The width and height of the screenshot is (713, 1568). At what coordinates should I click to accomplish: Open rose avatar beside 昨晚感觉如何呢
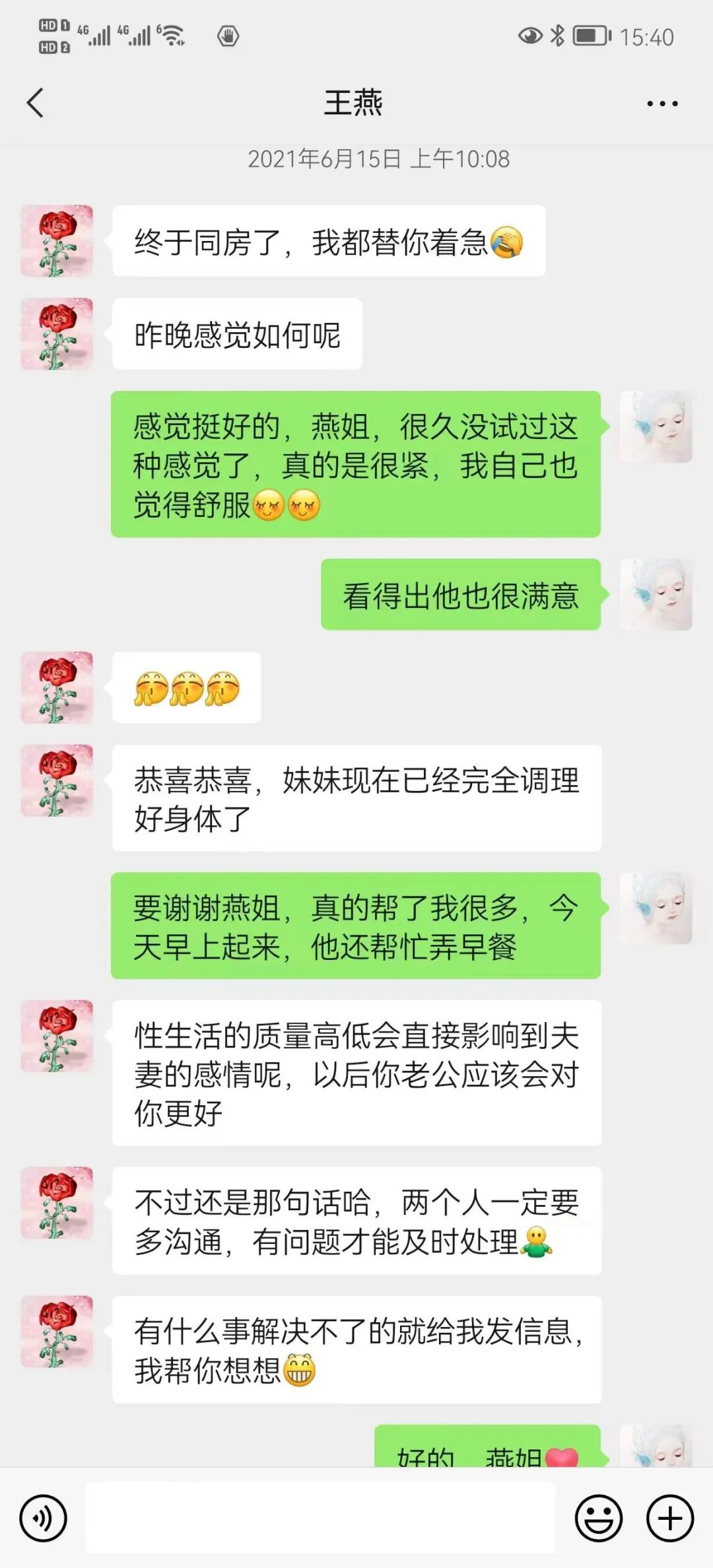pos(57,333)
